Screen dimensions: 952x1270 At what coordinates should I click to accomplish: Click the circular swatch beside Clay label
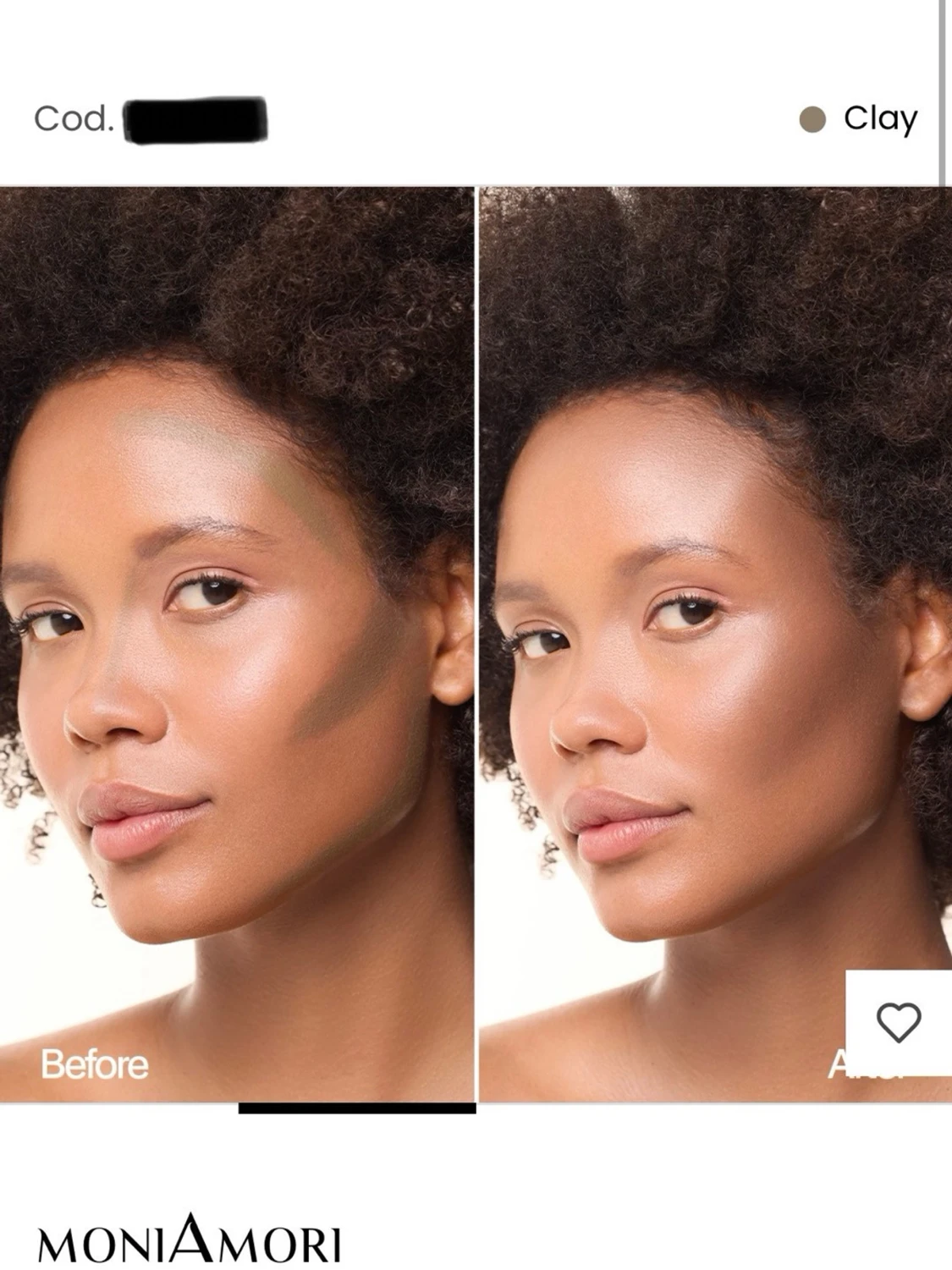[x=814, y=120]
